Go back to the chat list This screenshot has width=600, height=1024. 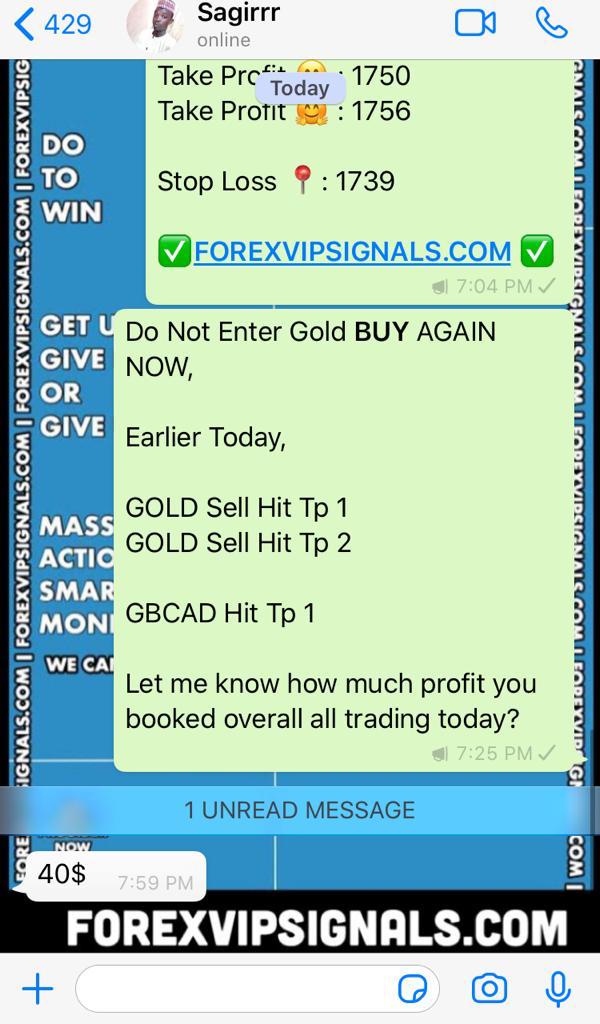pyautogui.click(x=52, y=24)
